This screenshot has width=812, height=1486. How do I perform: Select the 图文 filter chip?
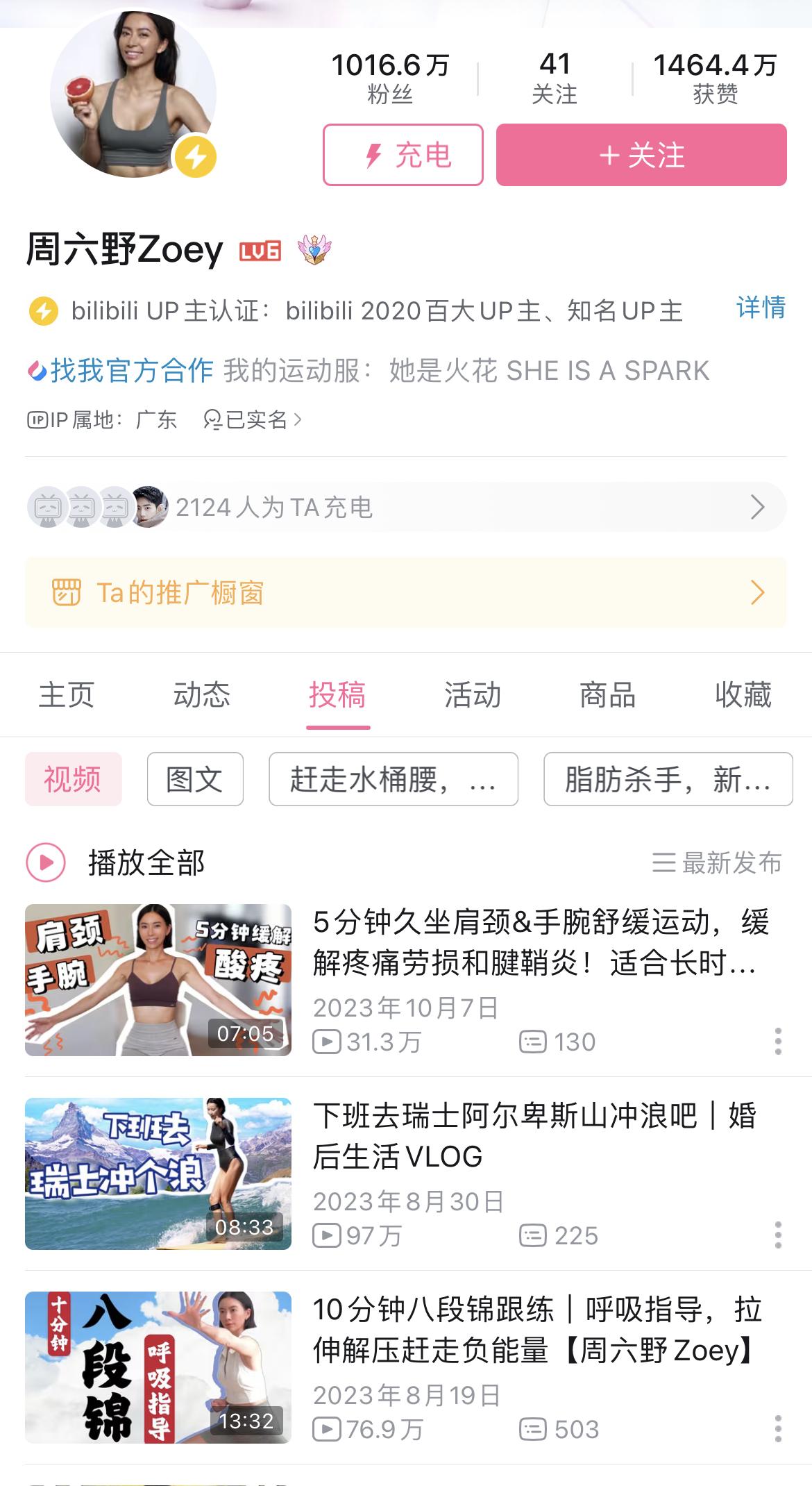pyautogui.click(x=194, y=779)
